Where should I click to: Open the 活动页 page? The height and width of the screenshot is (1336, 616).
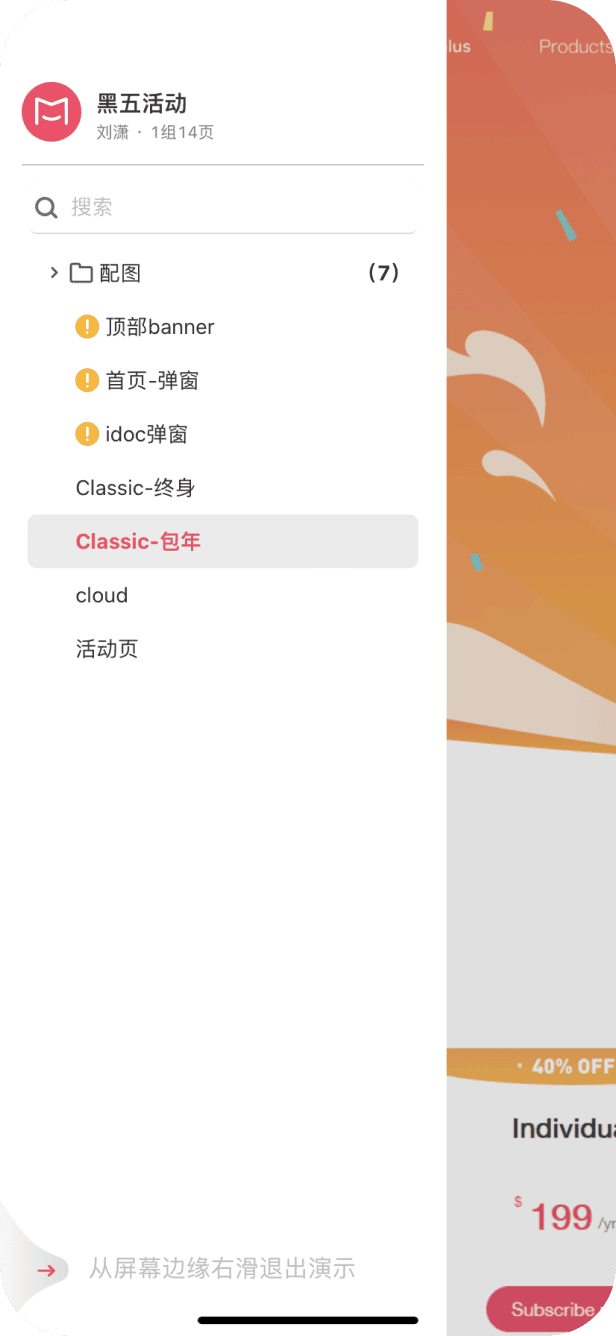click(107, 650)
